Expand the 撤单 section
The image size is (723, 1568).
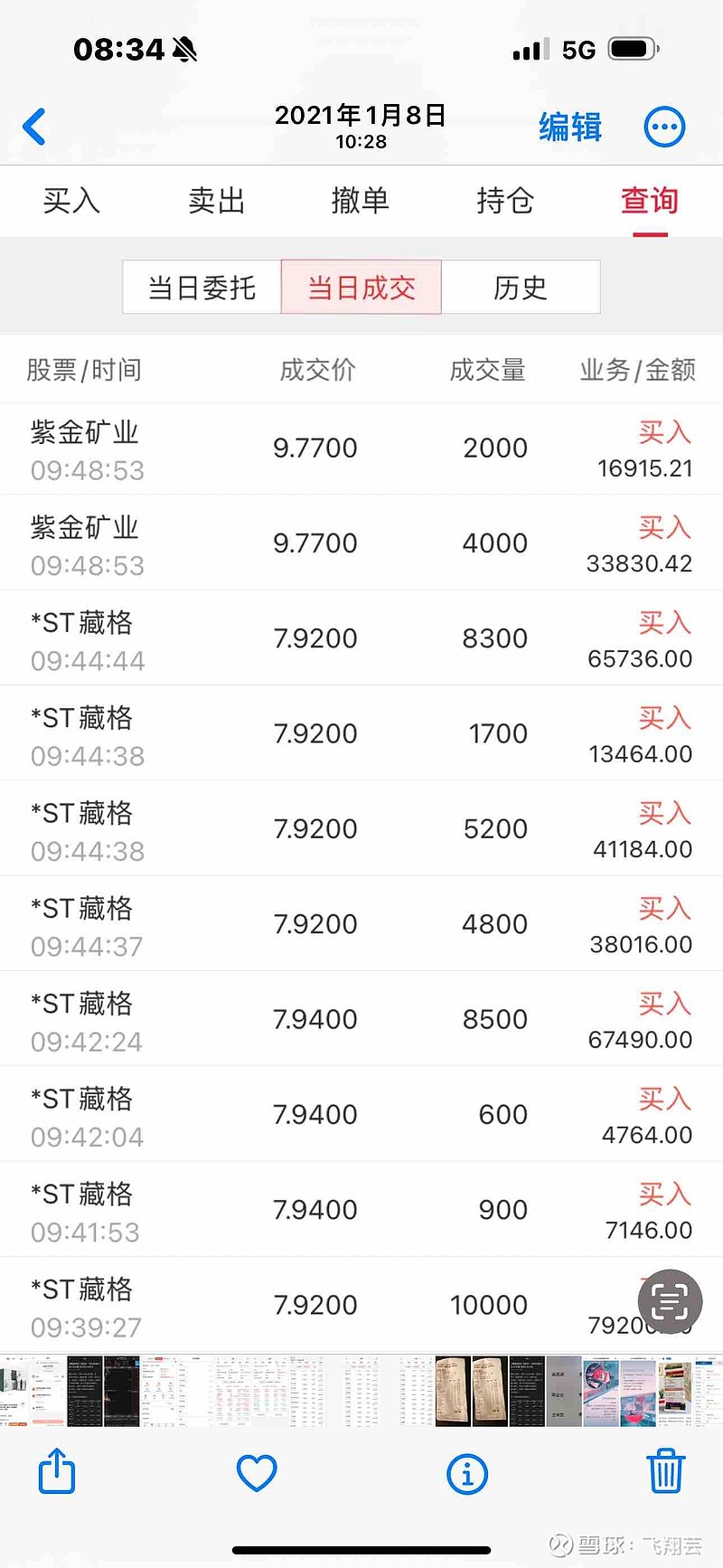click(x=360, y=201)
